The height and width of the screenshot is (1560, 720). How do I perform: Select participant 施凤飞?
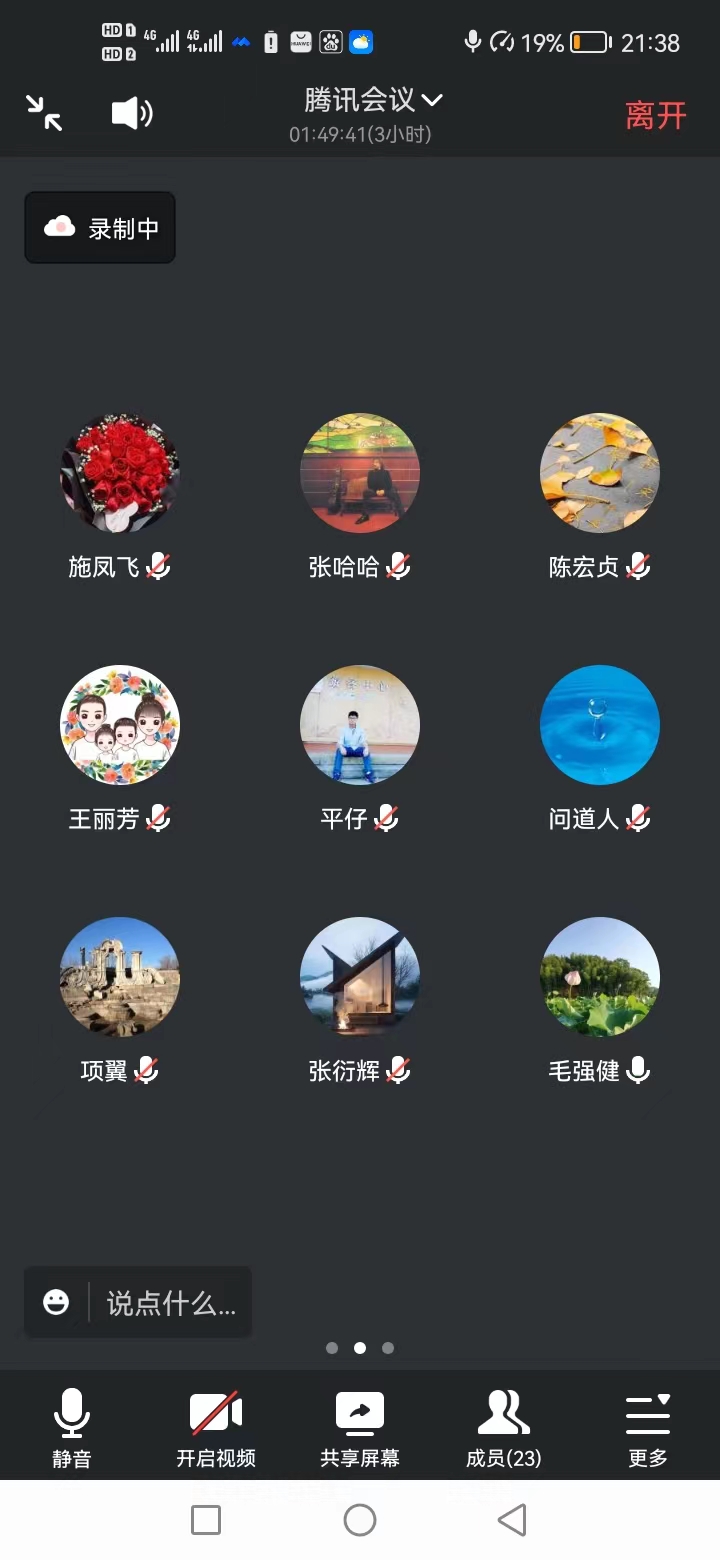click(x=120, y=474)
